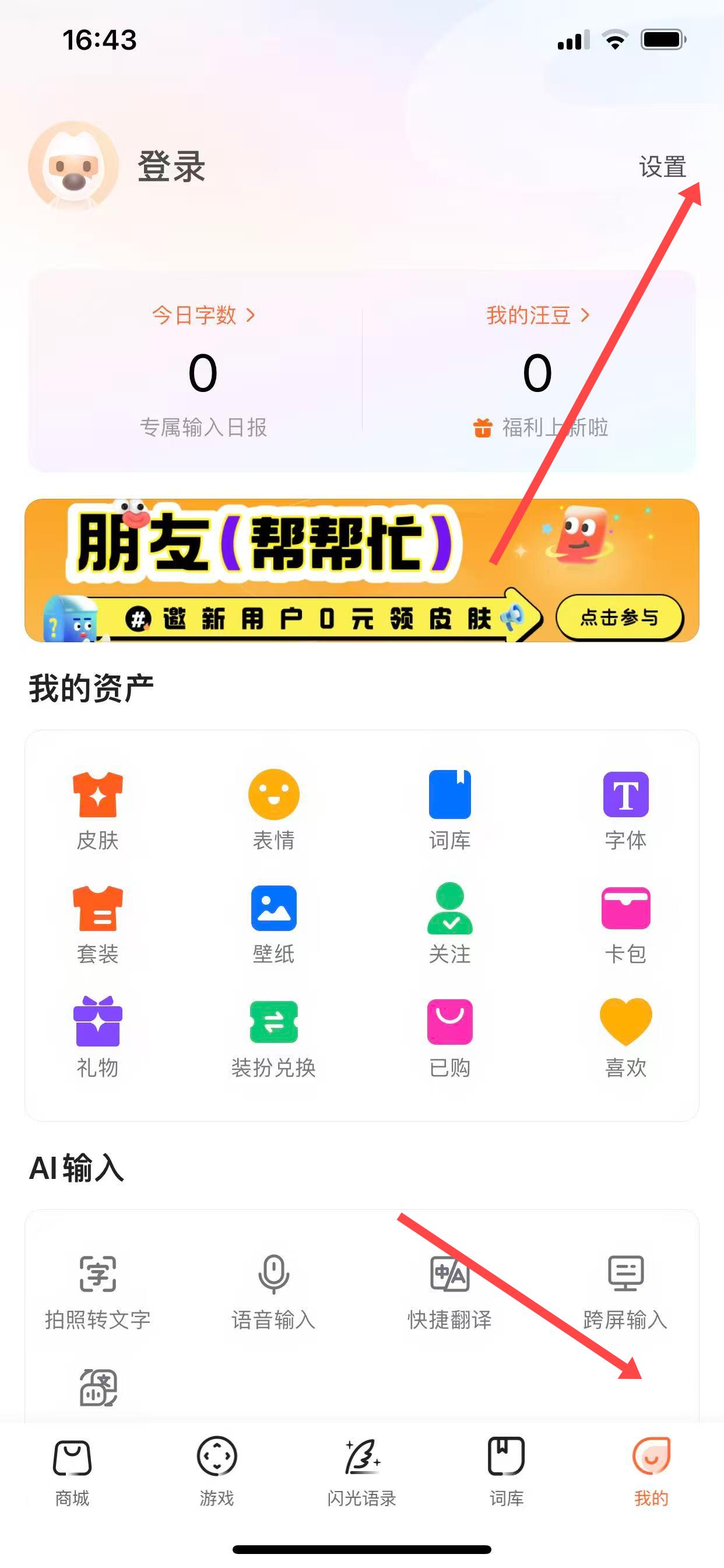This screenshot has height=1568, width=724.
Task: Open 表情 in my assets
Action: (274, 810)
